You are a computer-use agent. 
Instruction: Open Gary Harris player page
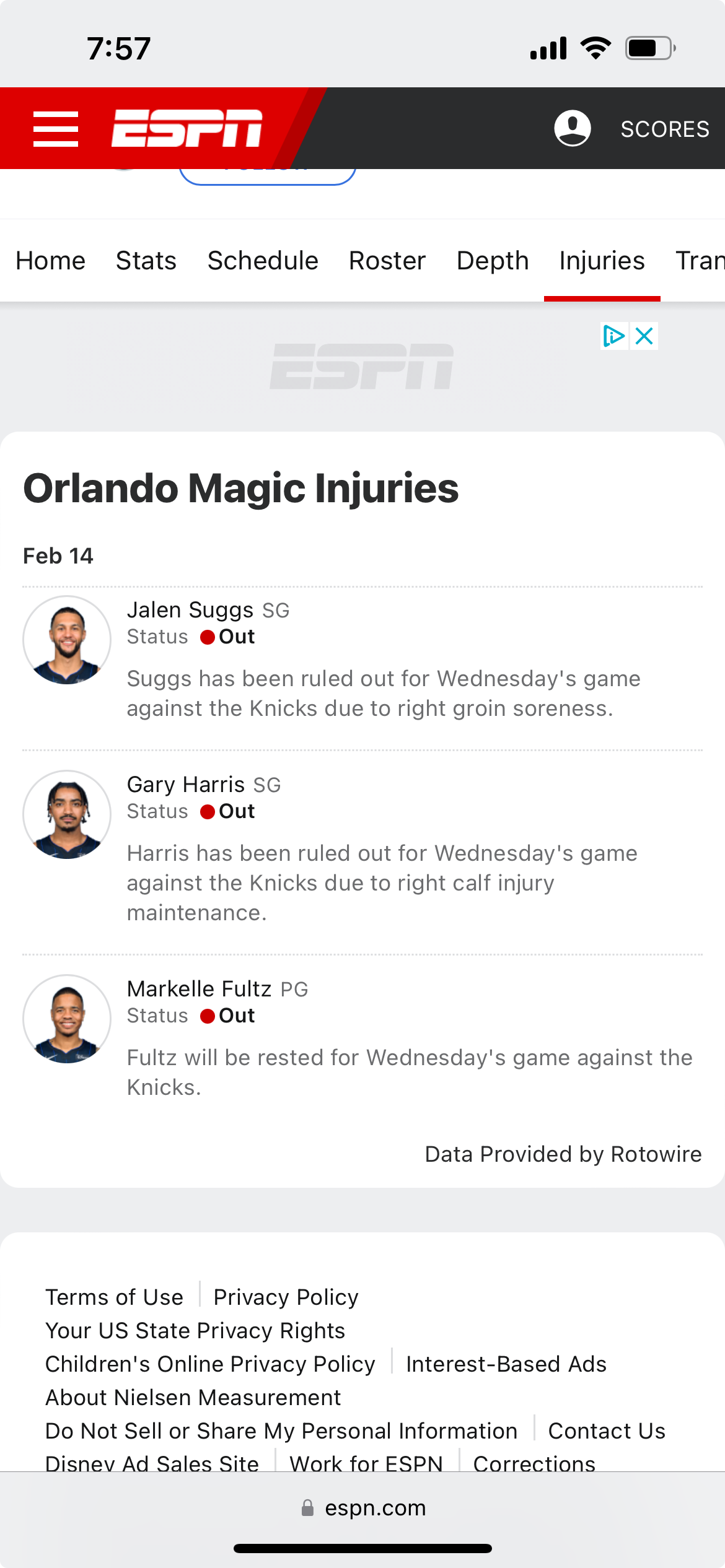tap(186, 785)
